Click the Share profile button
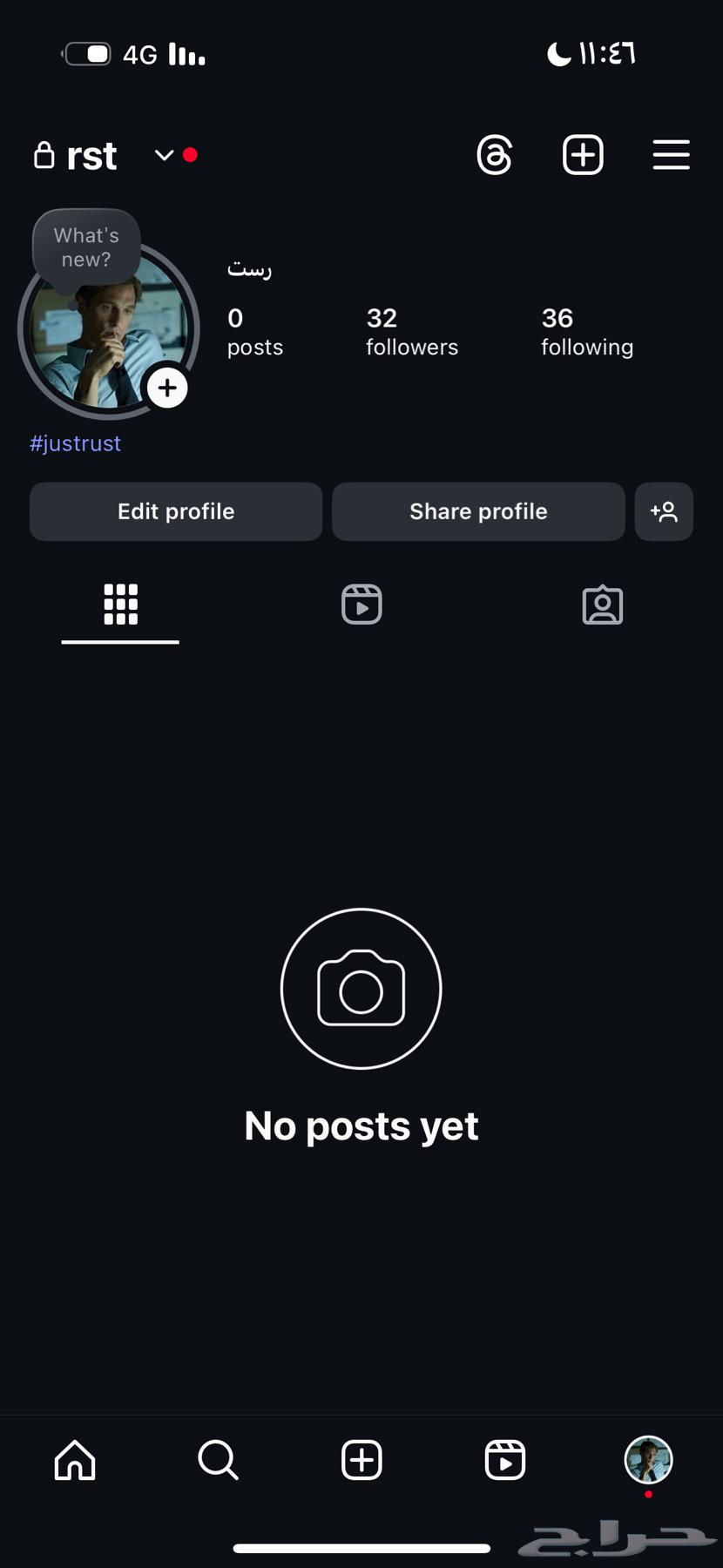723x1568 pixels. [x=477, y=511]
